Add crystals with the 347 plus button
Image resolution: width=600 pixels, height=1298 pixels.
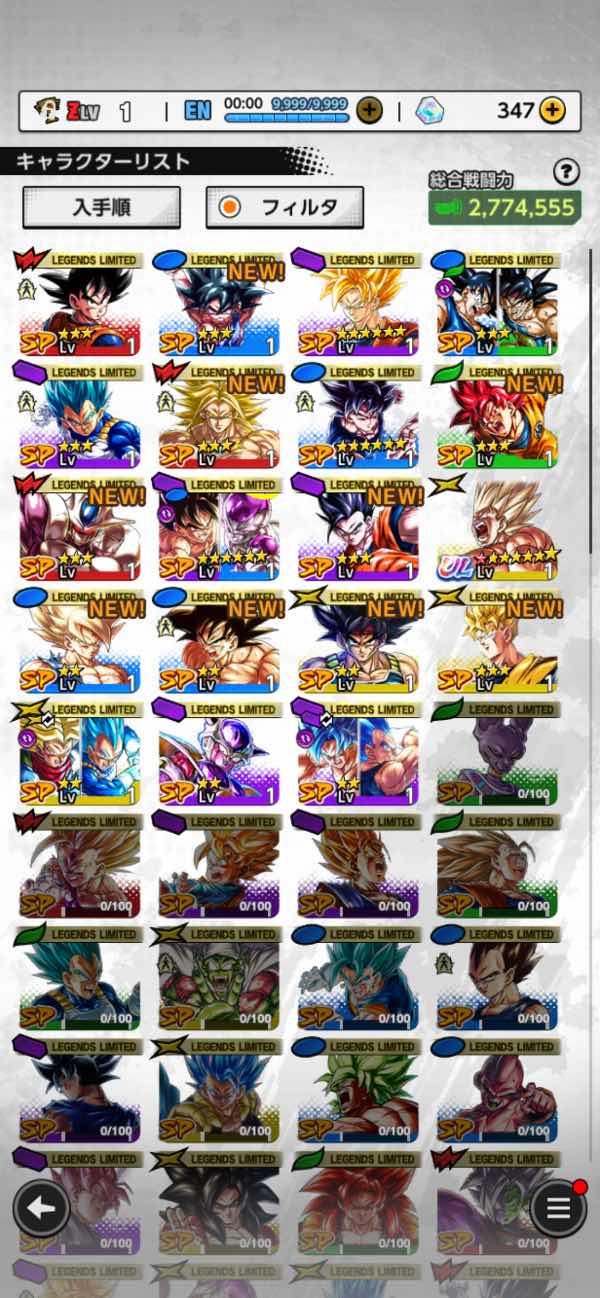click(x=552, y=111)
